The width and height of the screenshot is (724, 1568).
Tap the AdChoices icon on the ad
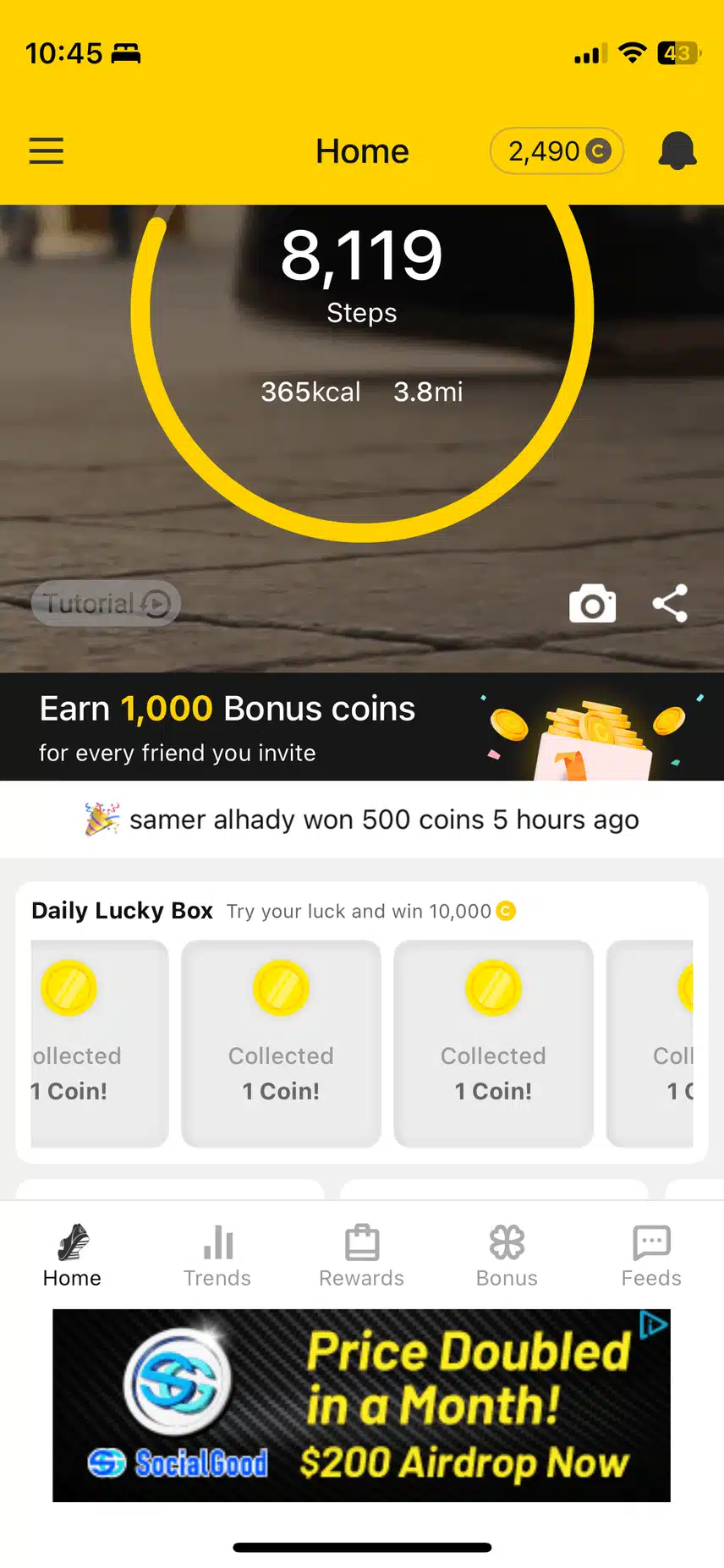point(654,1324)
